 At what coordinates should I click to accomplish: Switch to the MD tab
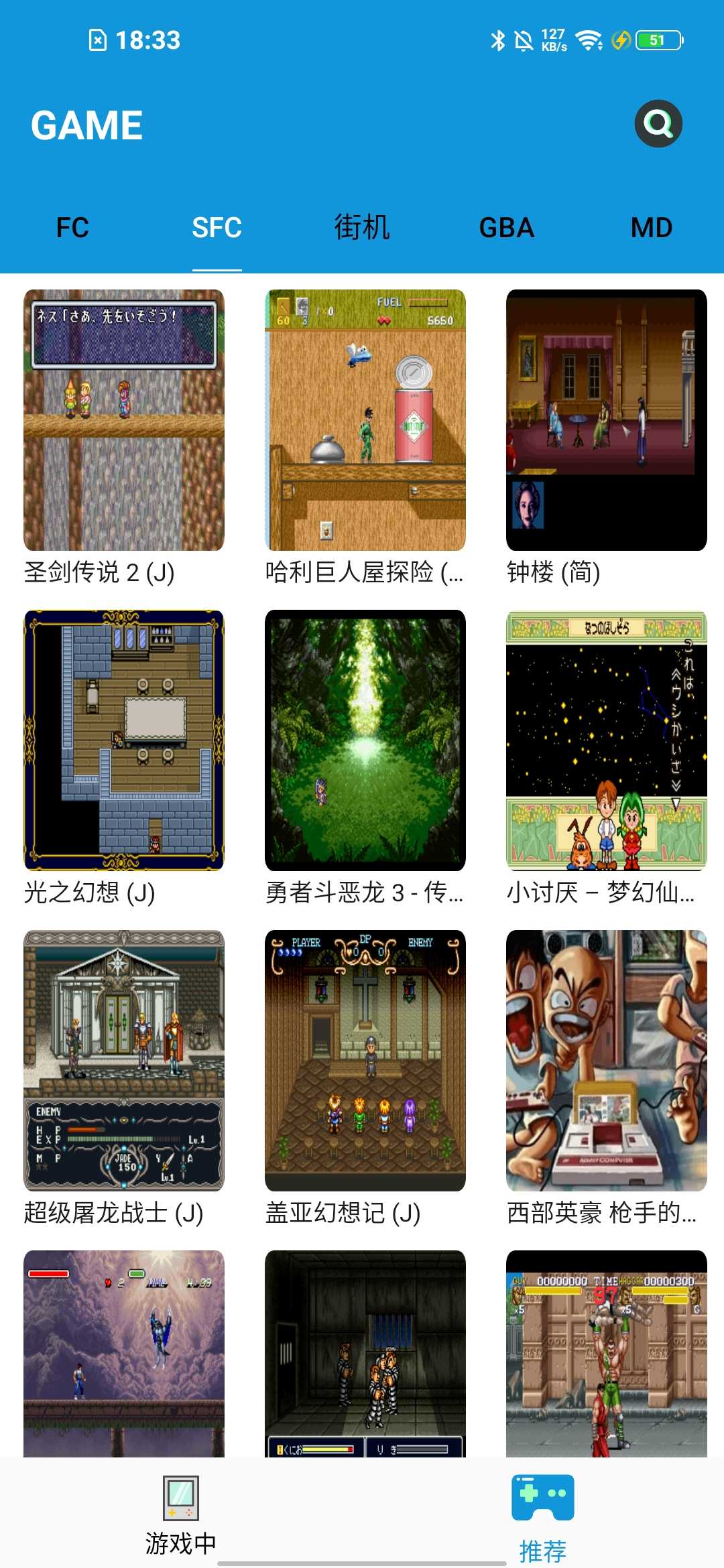(x=652, y=228)
